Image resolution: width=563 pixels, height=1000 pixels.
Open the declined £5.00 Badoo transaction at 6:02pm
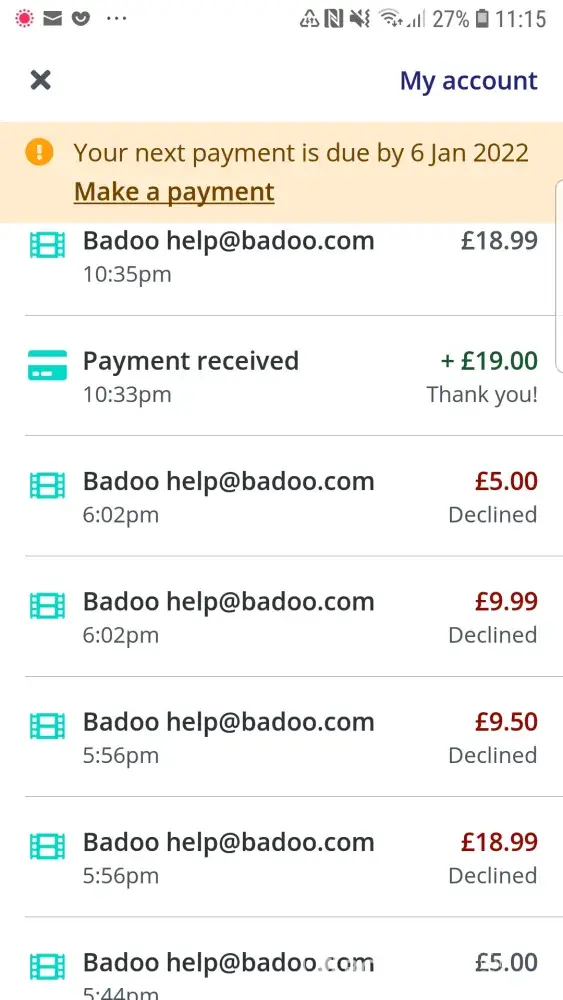pyautogui.click(x=281, y=496)
